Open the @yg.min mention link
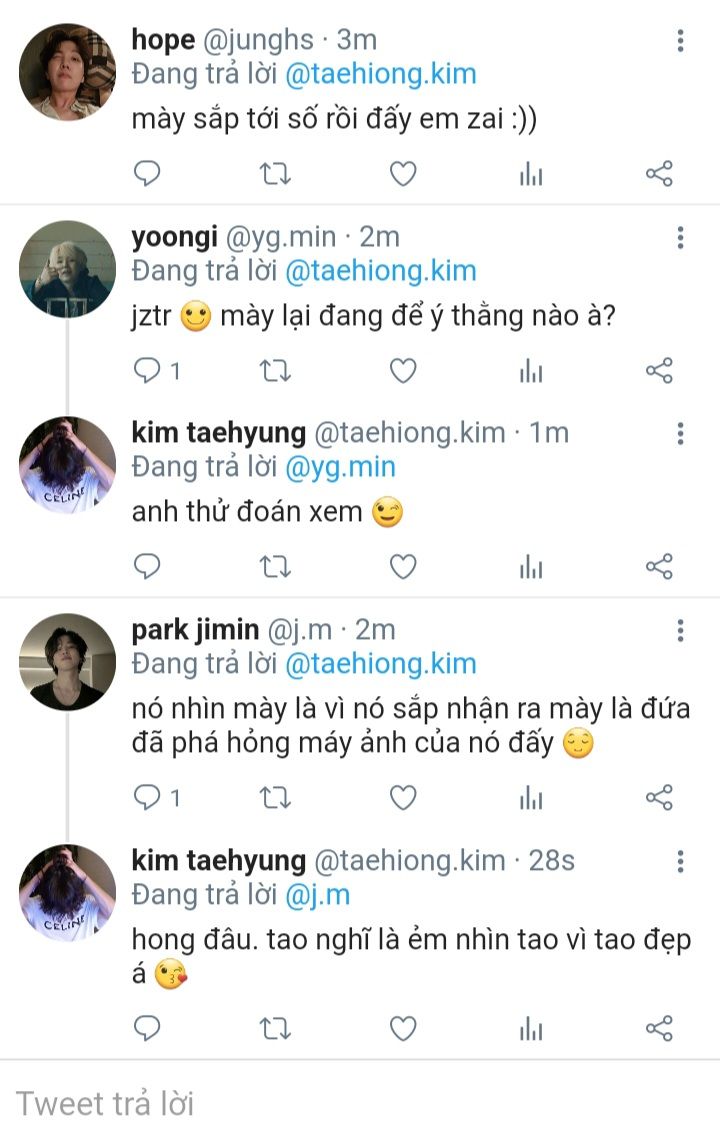 click(x=340, y=467)
